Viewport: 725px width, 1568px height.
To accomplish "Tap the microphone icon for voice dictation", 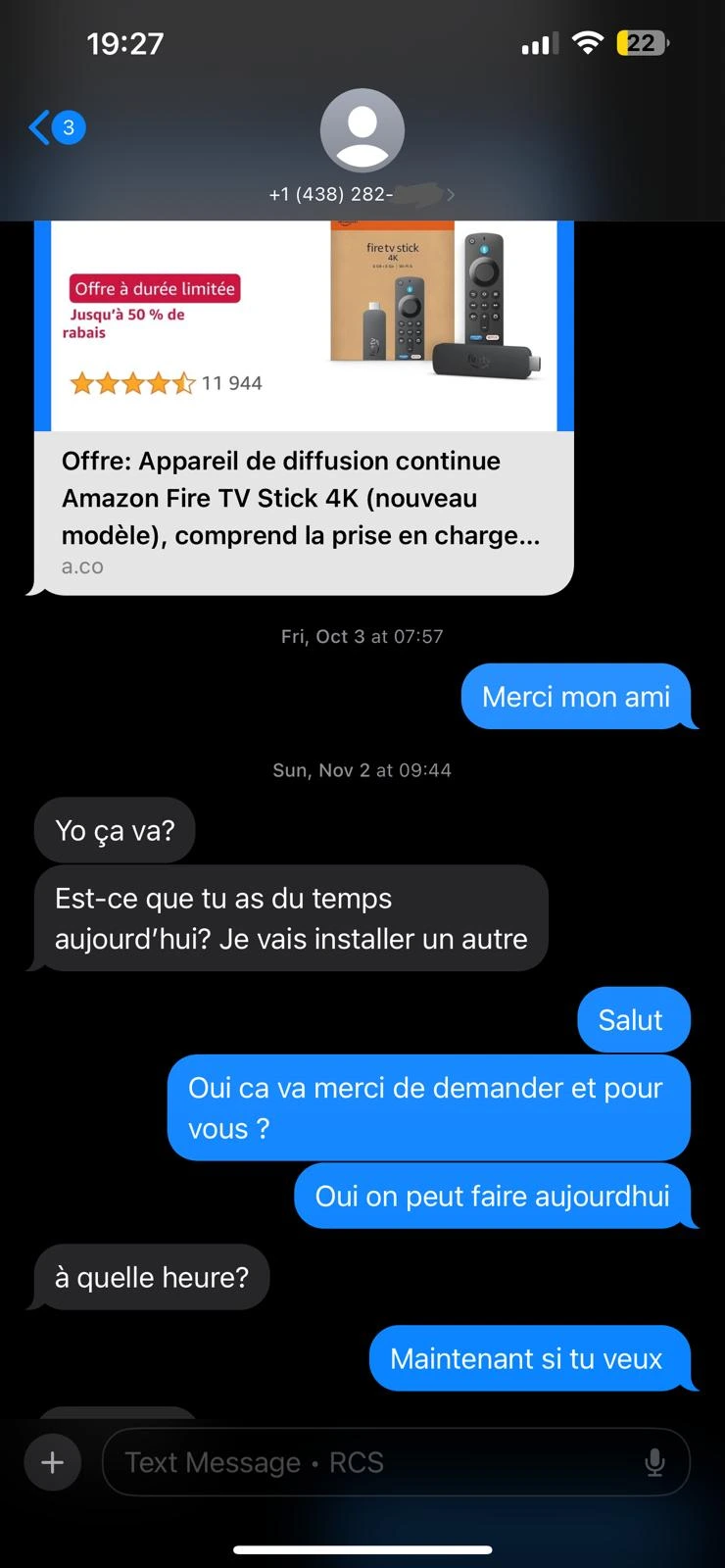I will click(654, 1461).
